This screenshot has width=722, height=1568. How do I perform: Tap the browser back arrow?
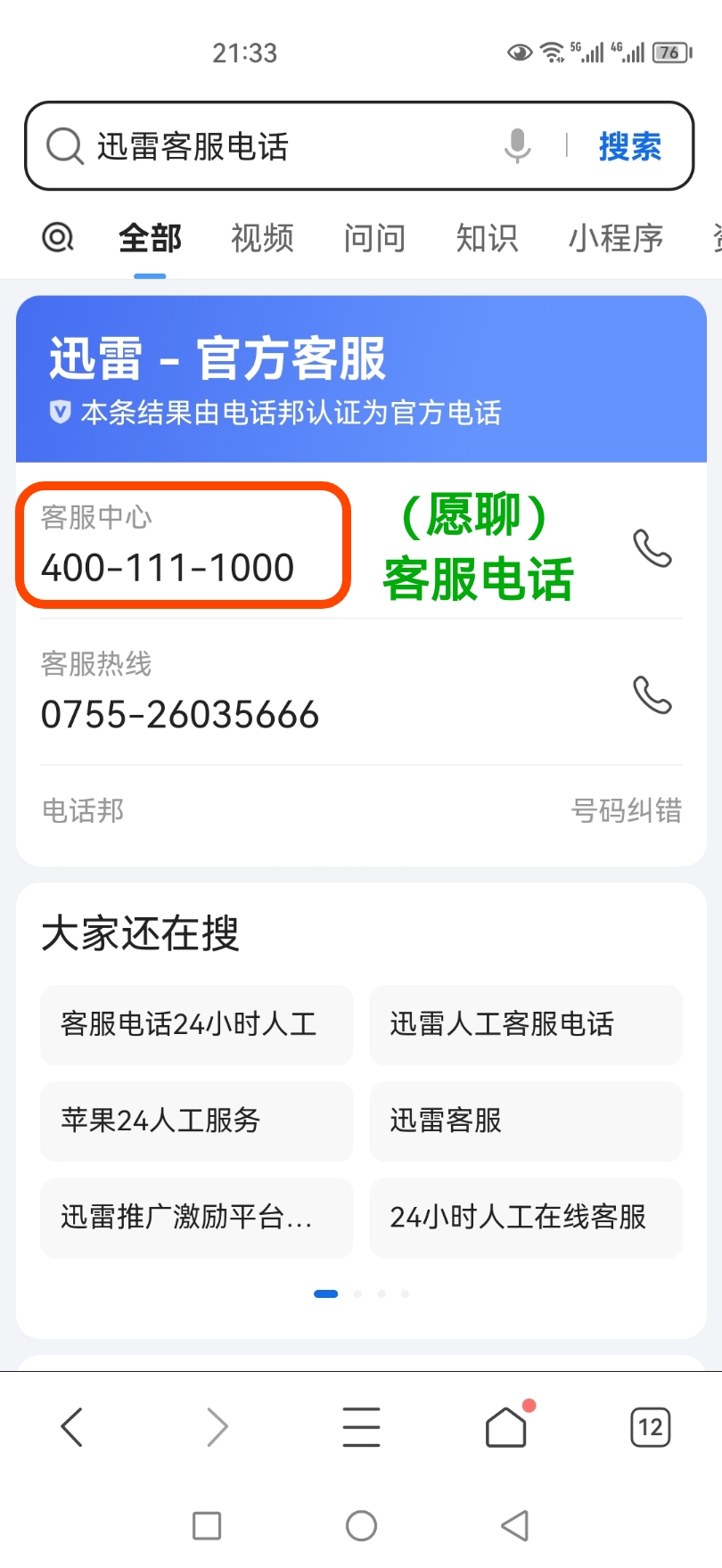(72, 1426)
